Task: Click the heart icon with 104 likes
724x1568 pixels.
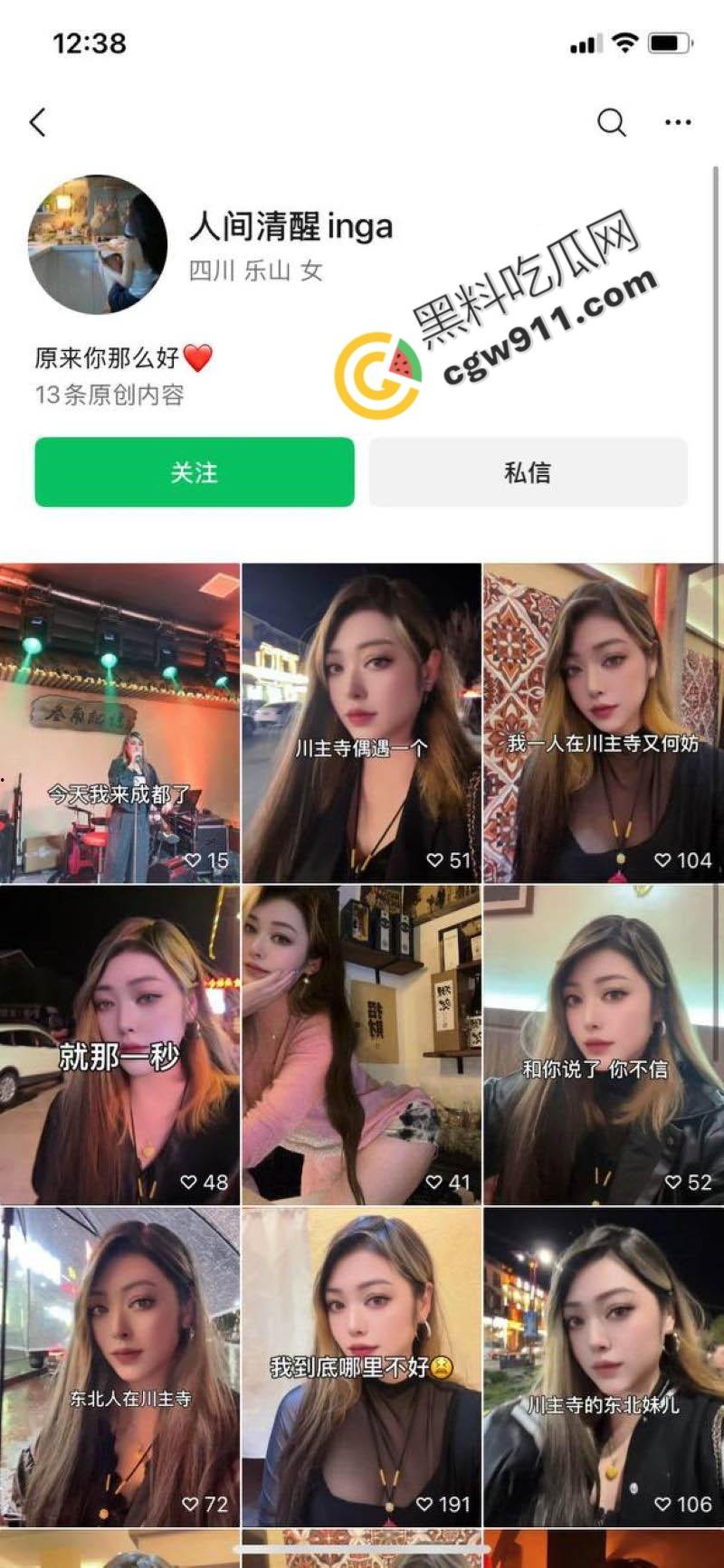Action: click(x=661, y=860)
